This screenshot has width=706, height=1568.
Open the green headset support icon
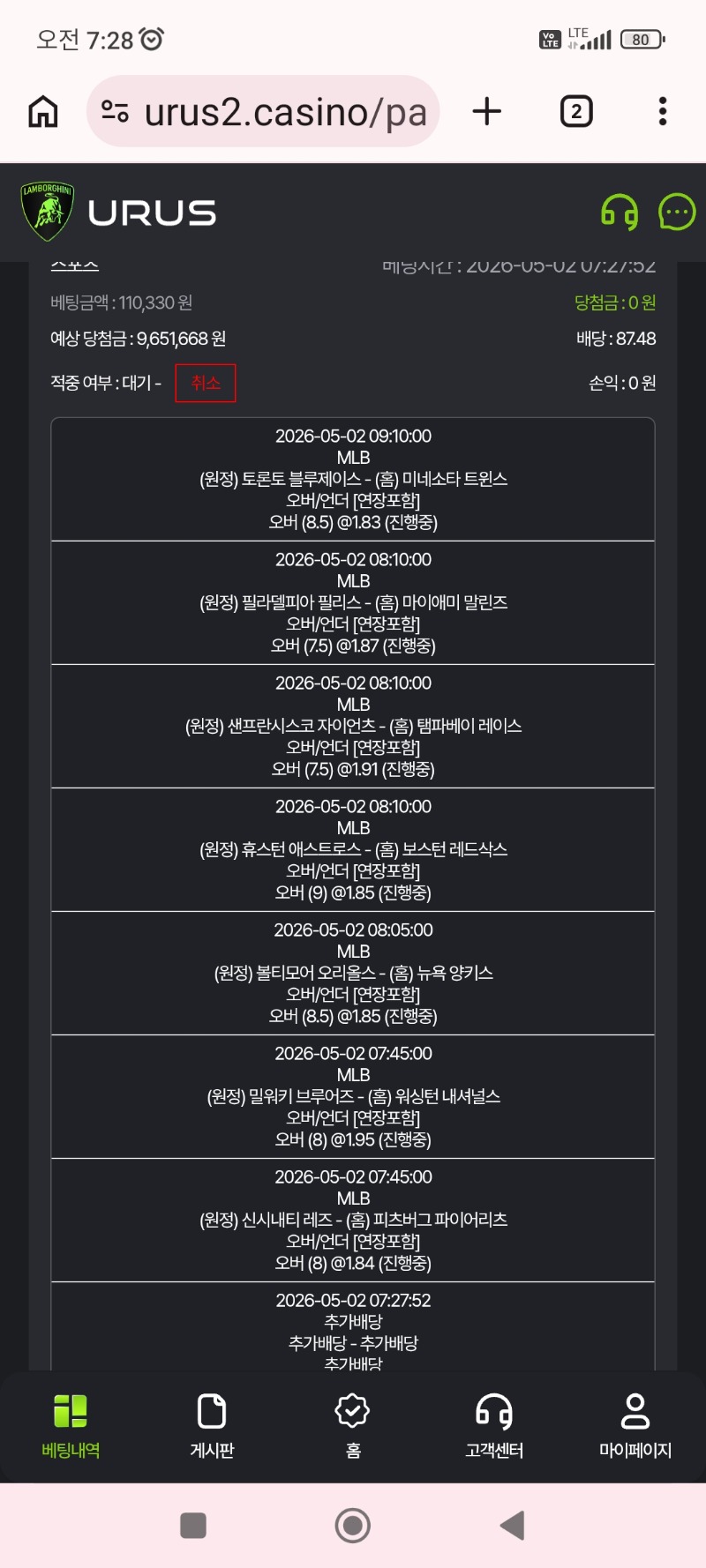point(620,213)
